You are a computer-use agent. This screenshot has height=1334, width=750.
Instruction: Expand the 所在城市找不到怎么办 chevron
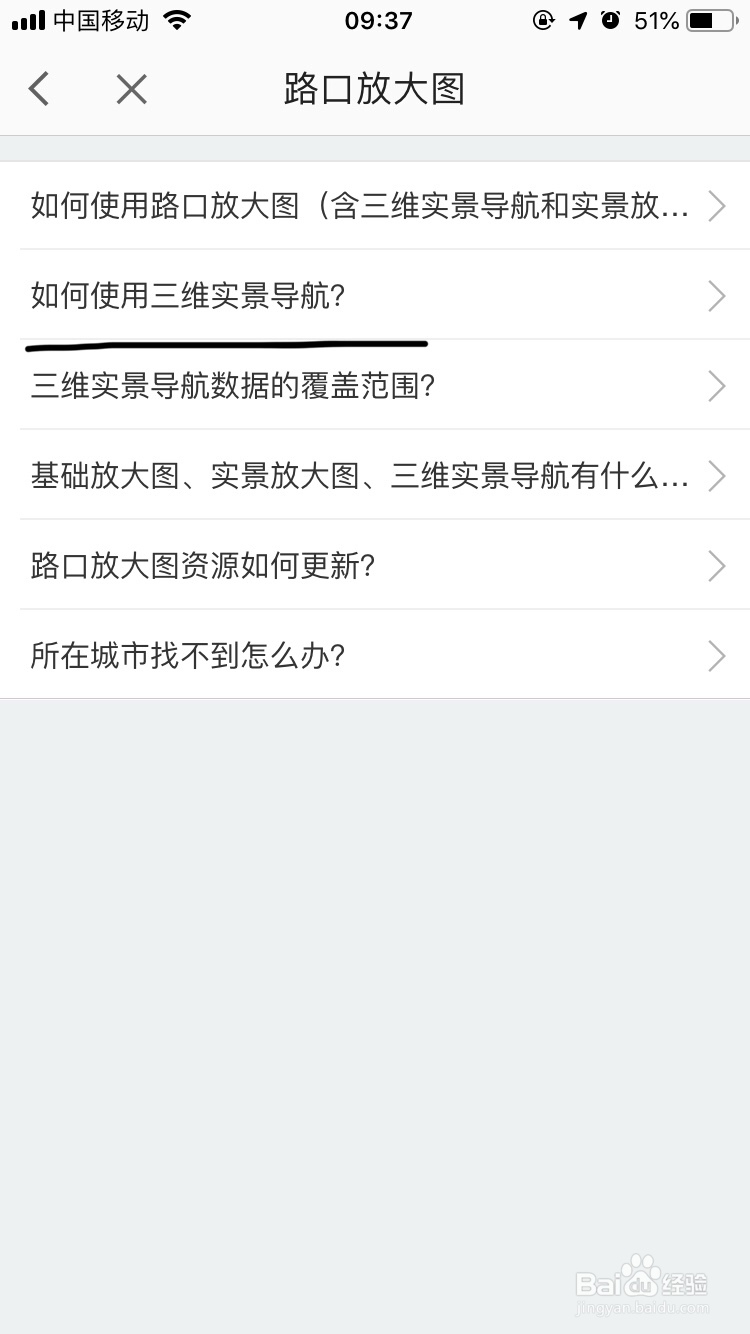coord(716,656)
